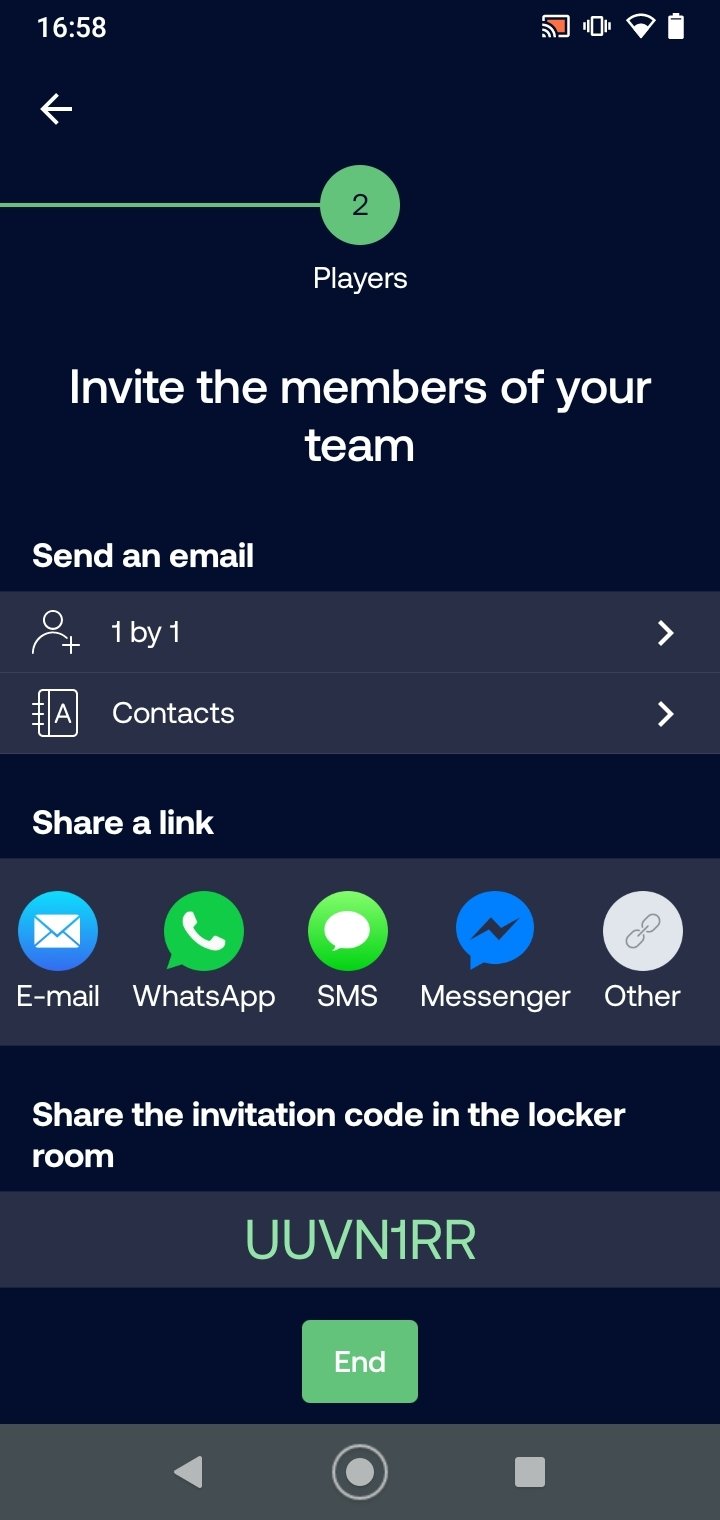This screenshot has height=1520, width=720.
Task: Go back using the top arrow
Action: pyautogui.click(x=56, y=109)
